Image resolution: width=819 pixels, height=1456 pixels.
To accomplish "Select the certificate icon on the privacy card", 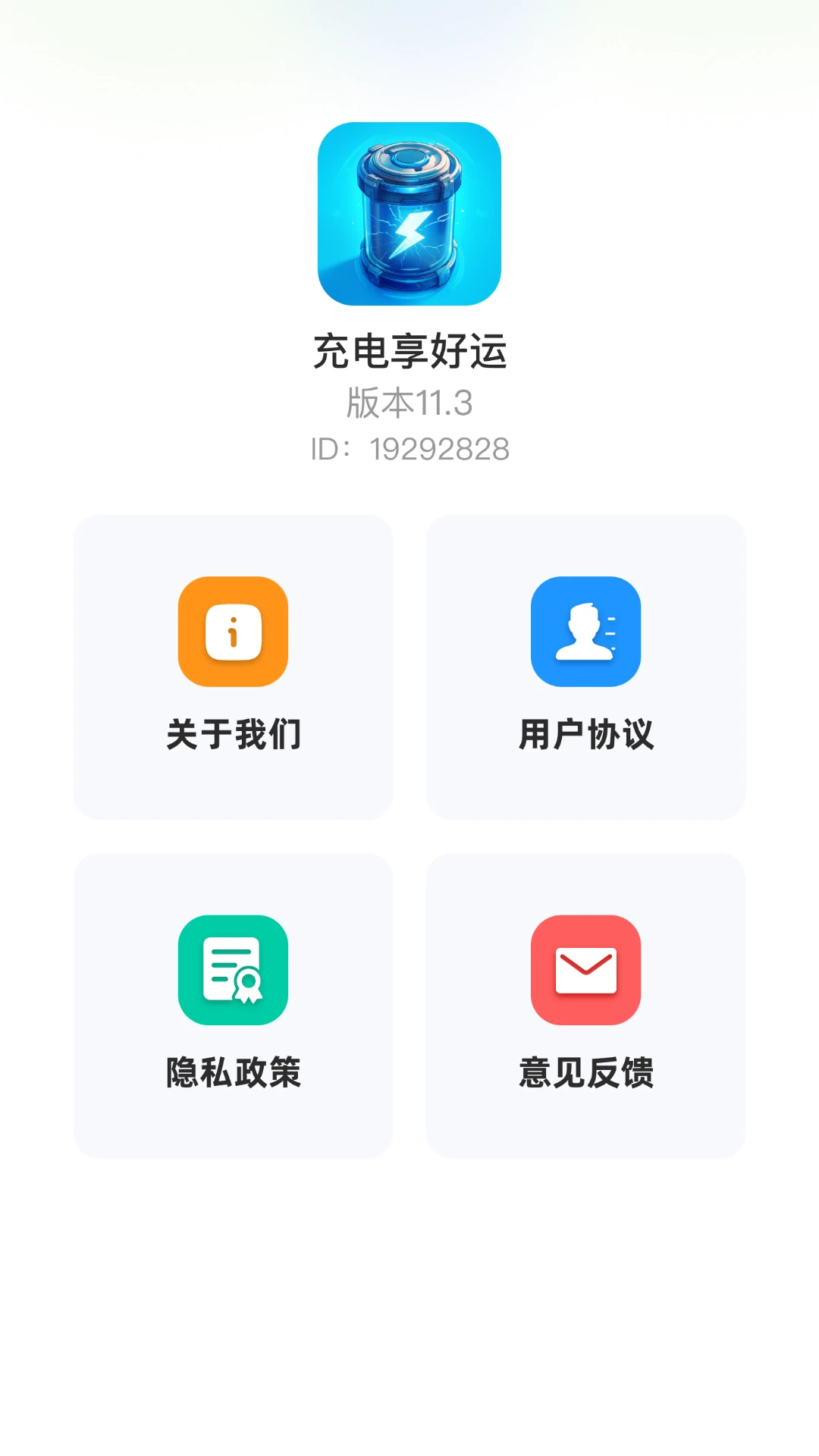I will click(233, 973).
